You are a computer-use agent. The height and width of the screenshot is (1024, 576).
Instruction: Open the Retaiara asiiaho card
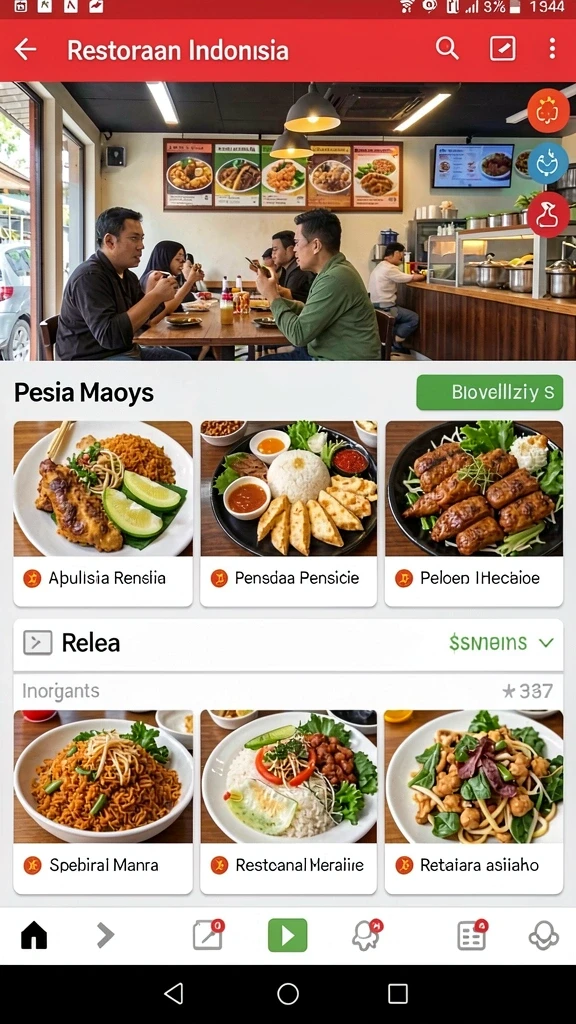click(x=474, y=802)
